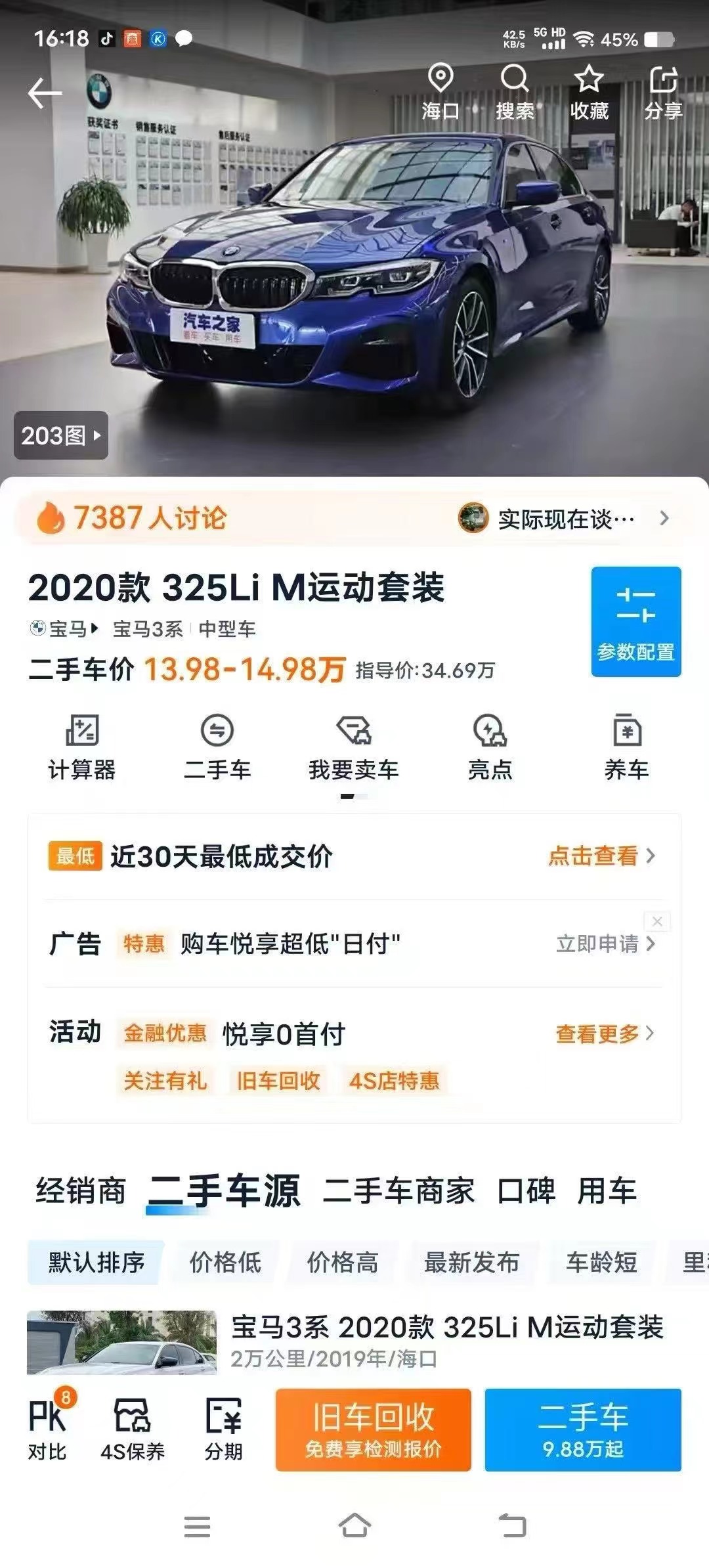Open the 搜索 search icon

pyautogui.click(x=515, y=93)
